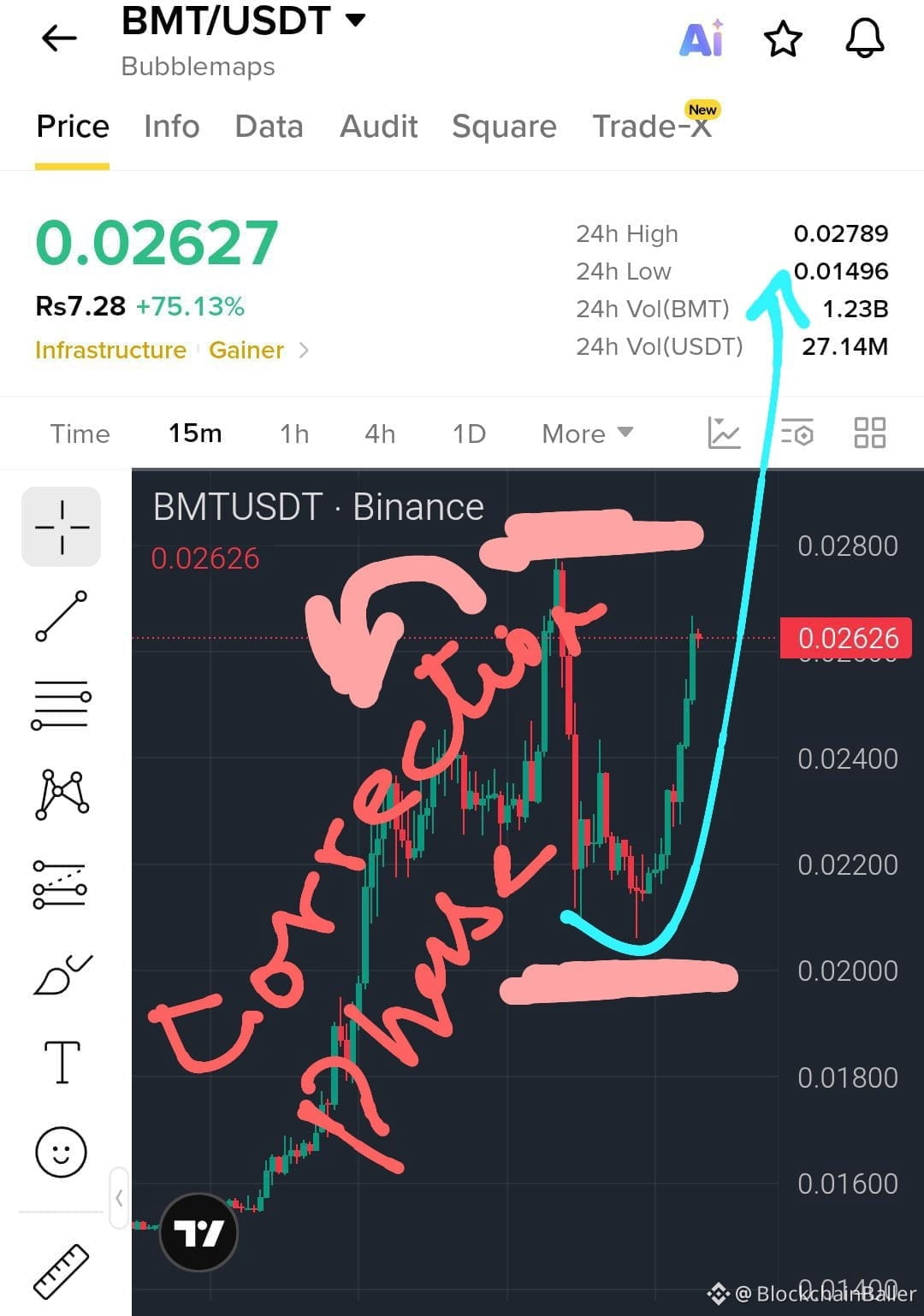The image size is (924, 1316).
Task: Set a price alert with the bell
Action: (x=864, y=38)
